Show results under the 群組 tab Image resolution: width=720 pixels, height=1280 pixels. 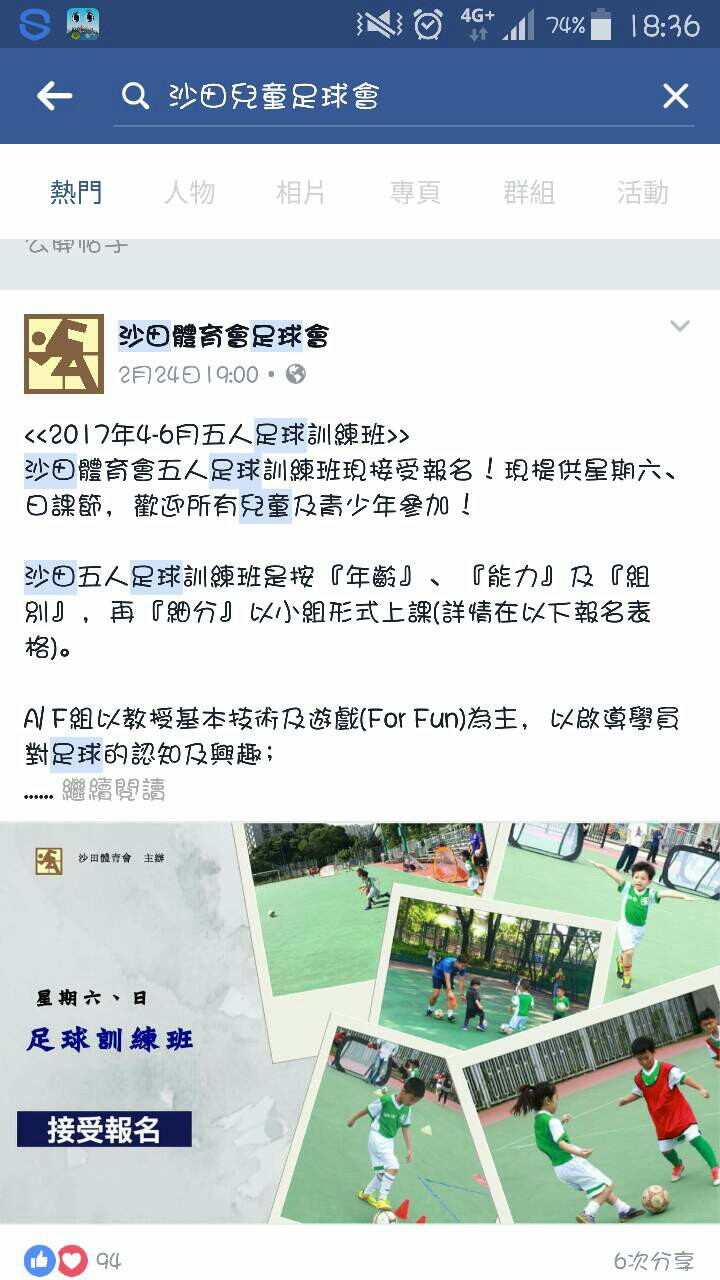tap(529, 192)
